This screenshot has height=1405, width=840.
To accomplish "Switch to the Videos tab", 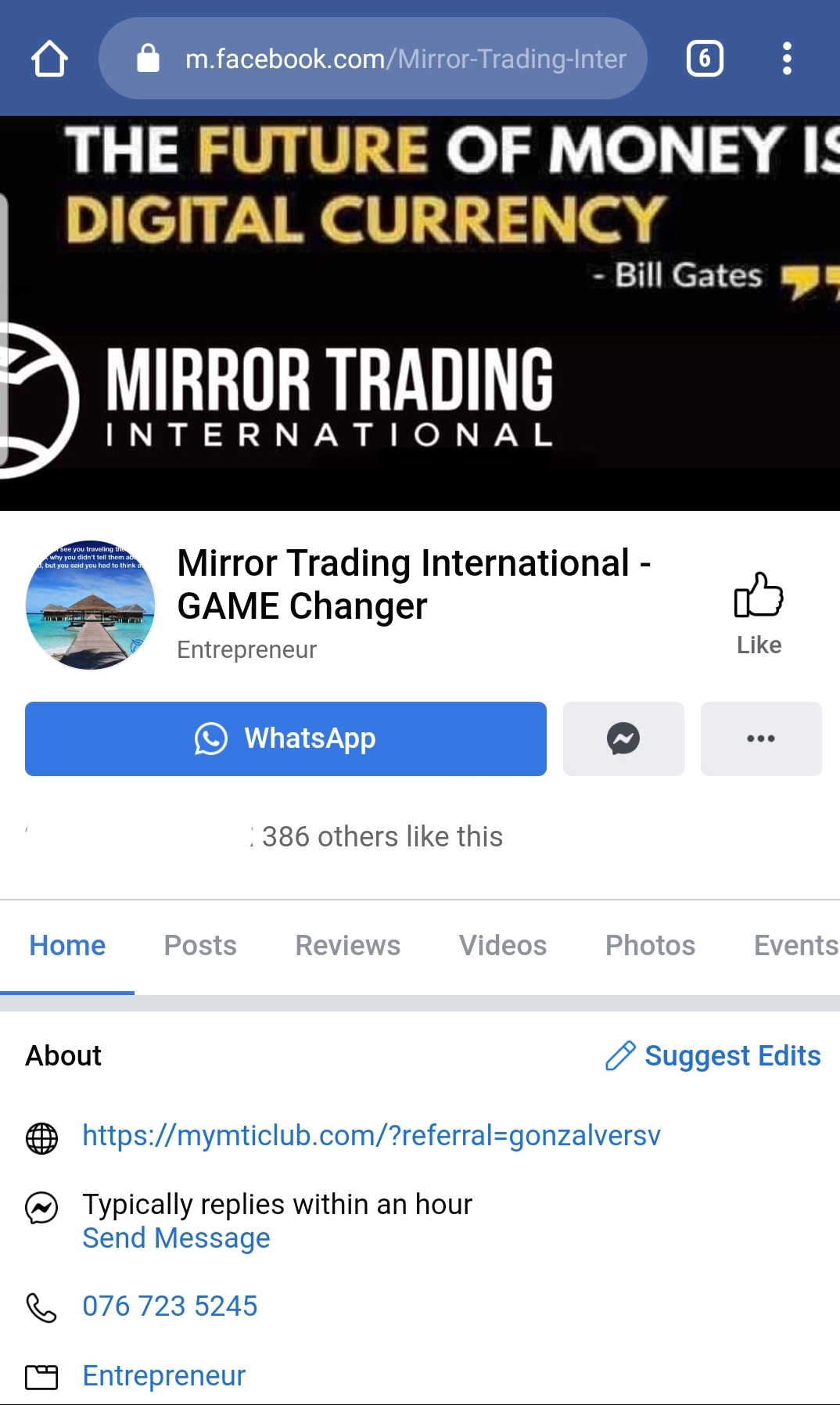I will click(x=502, y=945).
